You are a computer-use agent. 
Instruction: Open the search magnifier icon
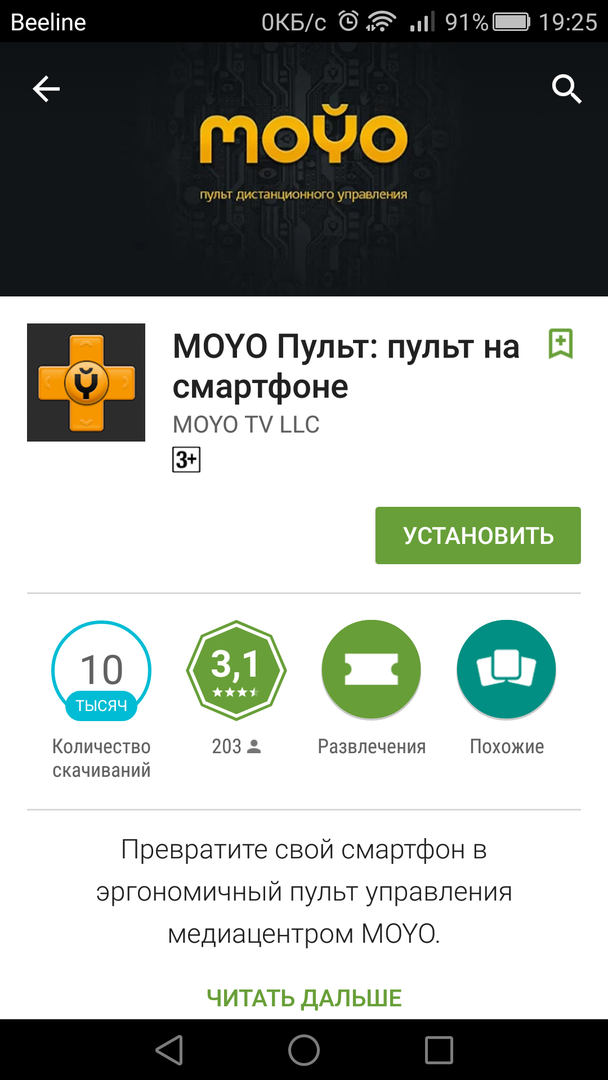click(567, 90)
